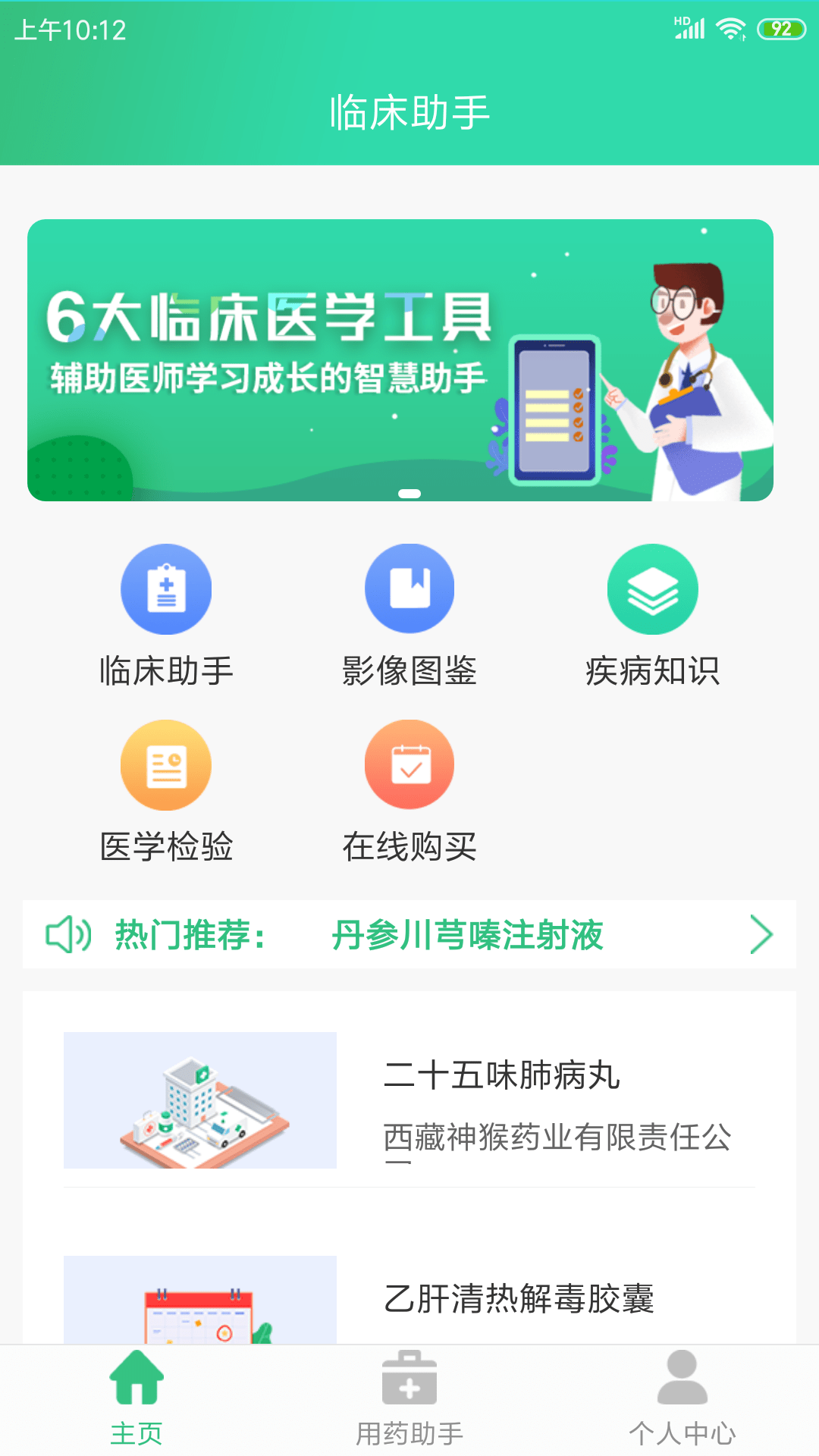Tap the 医学检验 medical test icon
The width and height of the screenshot is (819, 1456).
pos(166,764)
